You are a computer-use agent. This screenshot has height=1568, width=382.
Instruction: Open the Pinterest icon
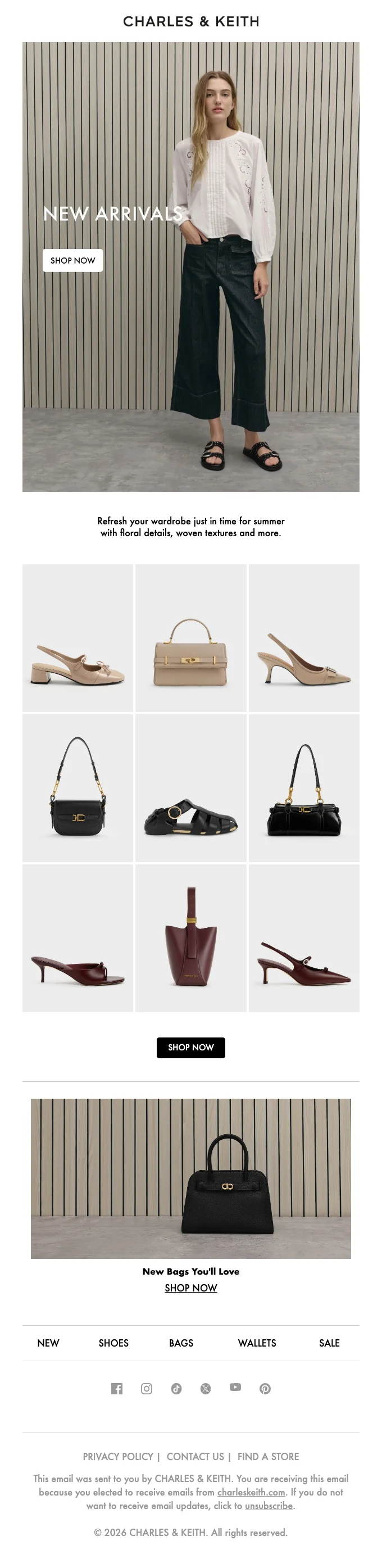click(x=265, y=1388)
